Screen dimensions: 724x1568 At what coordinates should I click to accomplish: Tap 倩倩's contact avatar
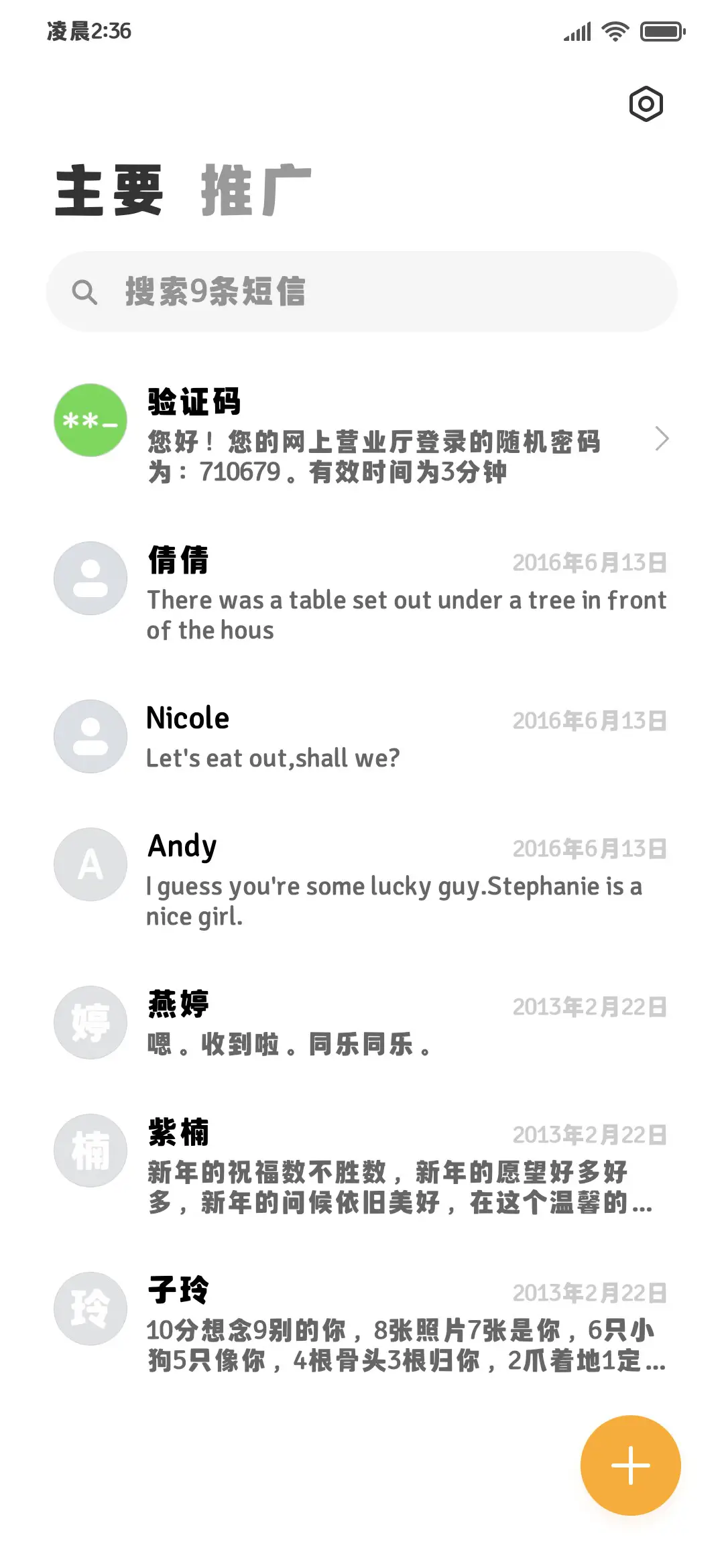90,579
